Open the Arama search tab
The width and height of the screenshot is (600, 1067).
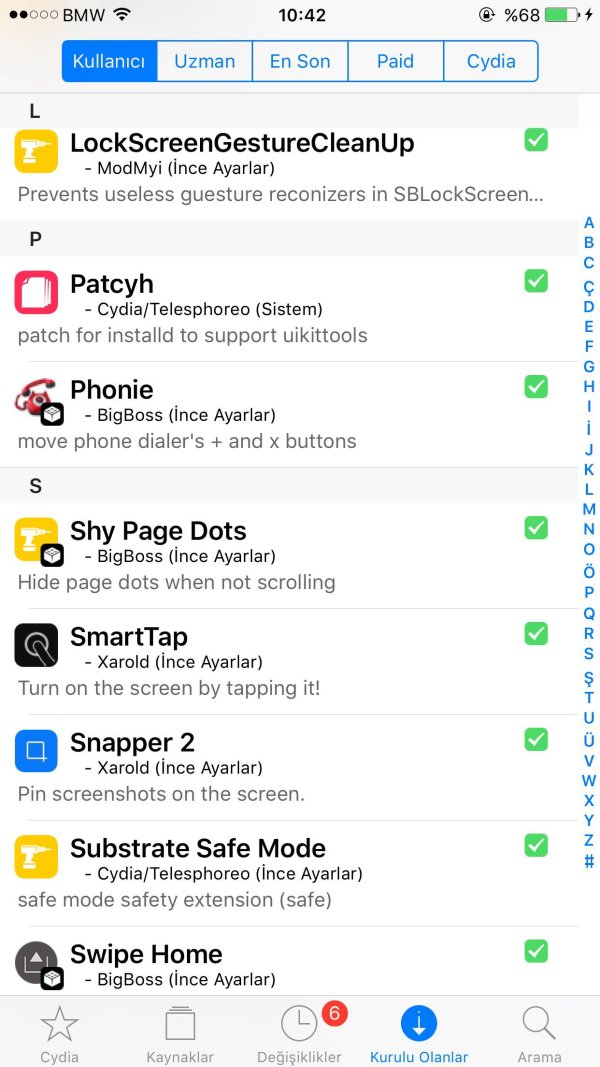[x=539, y=1033]
